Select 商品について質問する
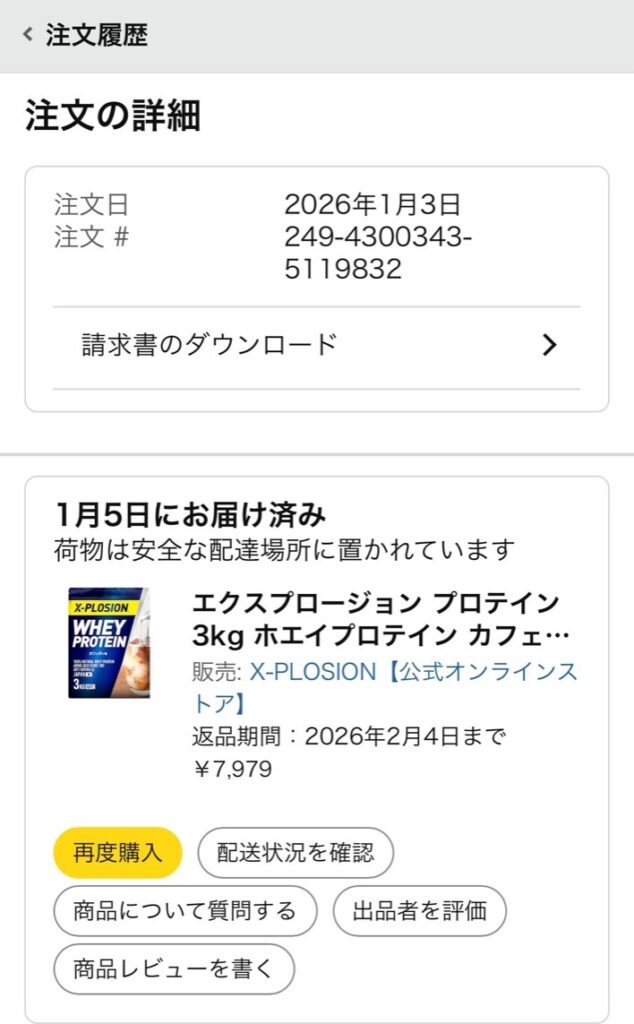Image resolution: width=634 pixels, height=1024 pixels. (185, 911)
